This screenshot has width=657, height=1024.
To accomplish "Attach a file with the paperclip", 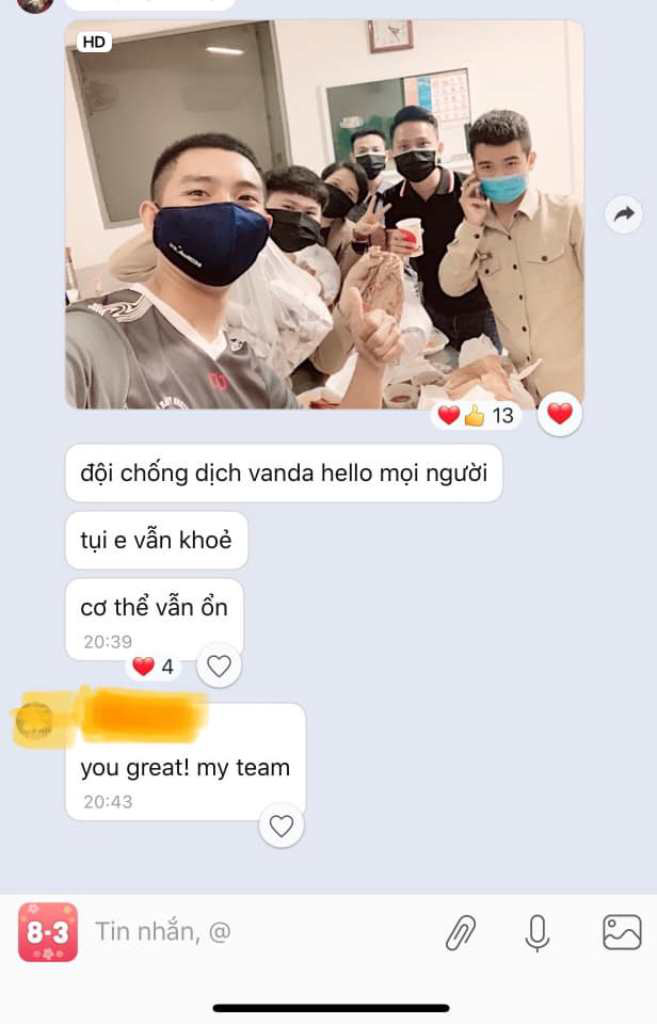I will pyautogui.click(x=460, y=932).
